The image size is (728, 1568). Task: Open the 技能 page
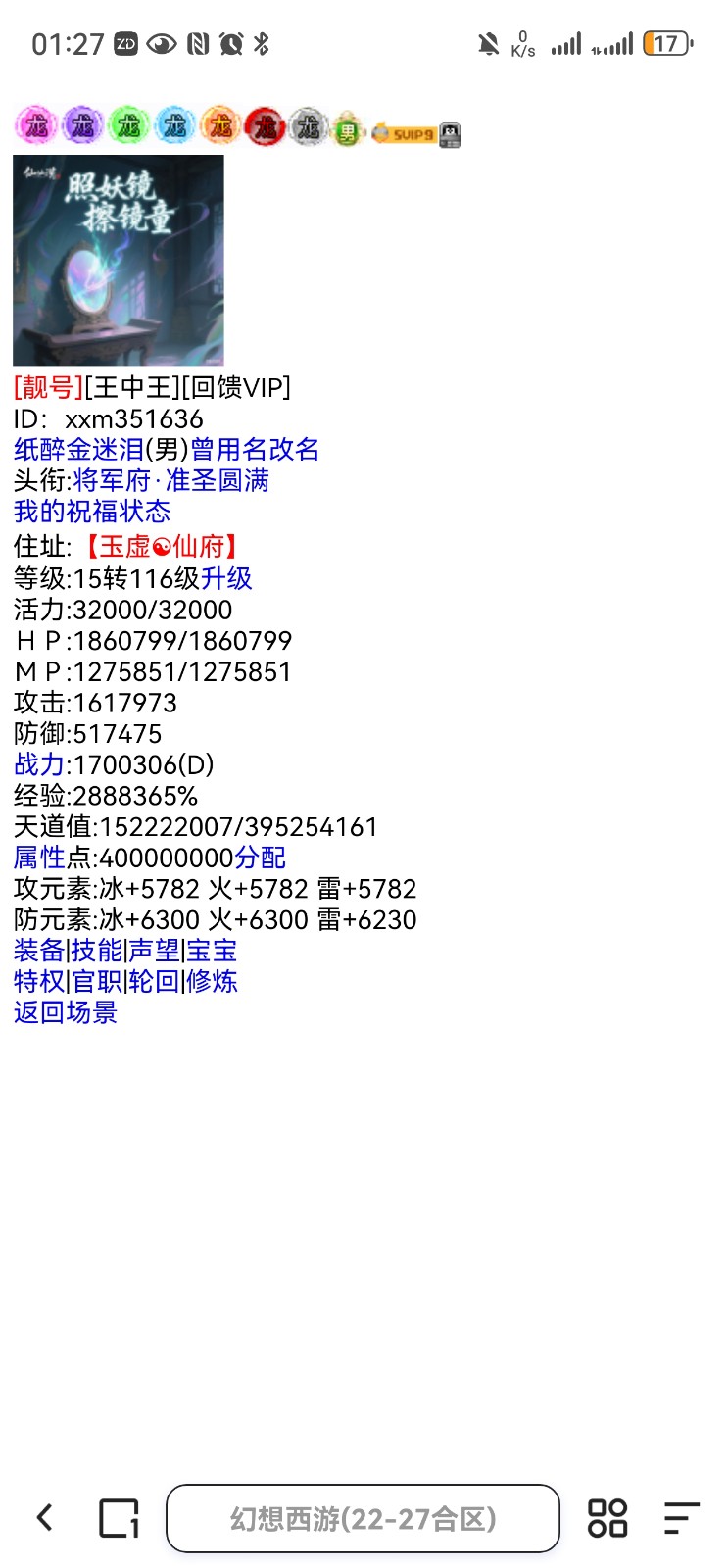tap(96, 951)
